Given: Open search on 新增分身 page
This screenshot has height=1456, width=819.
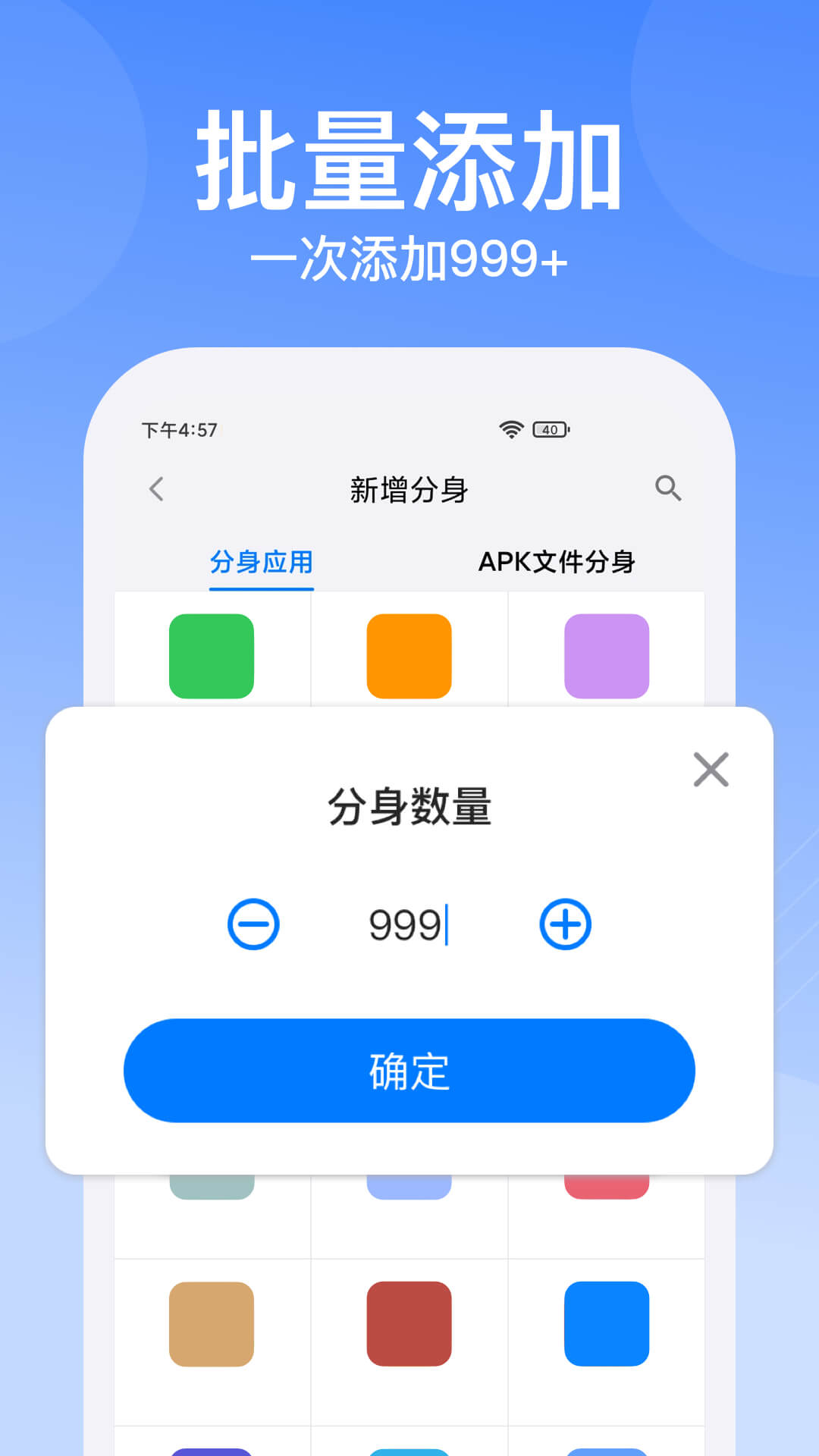Looking at the screenshot, I should 668,489.
